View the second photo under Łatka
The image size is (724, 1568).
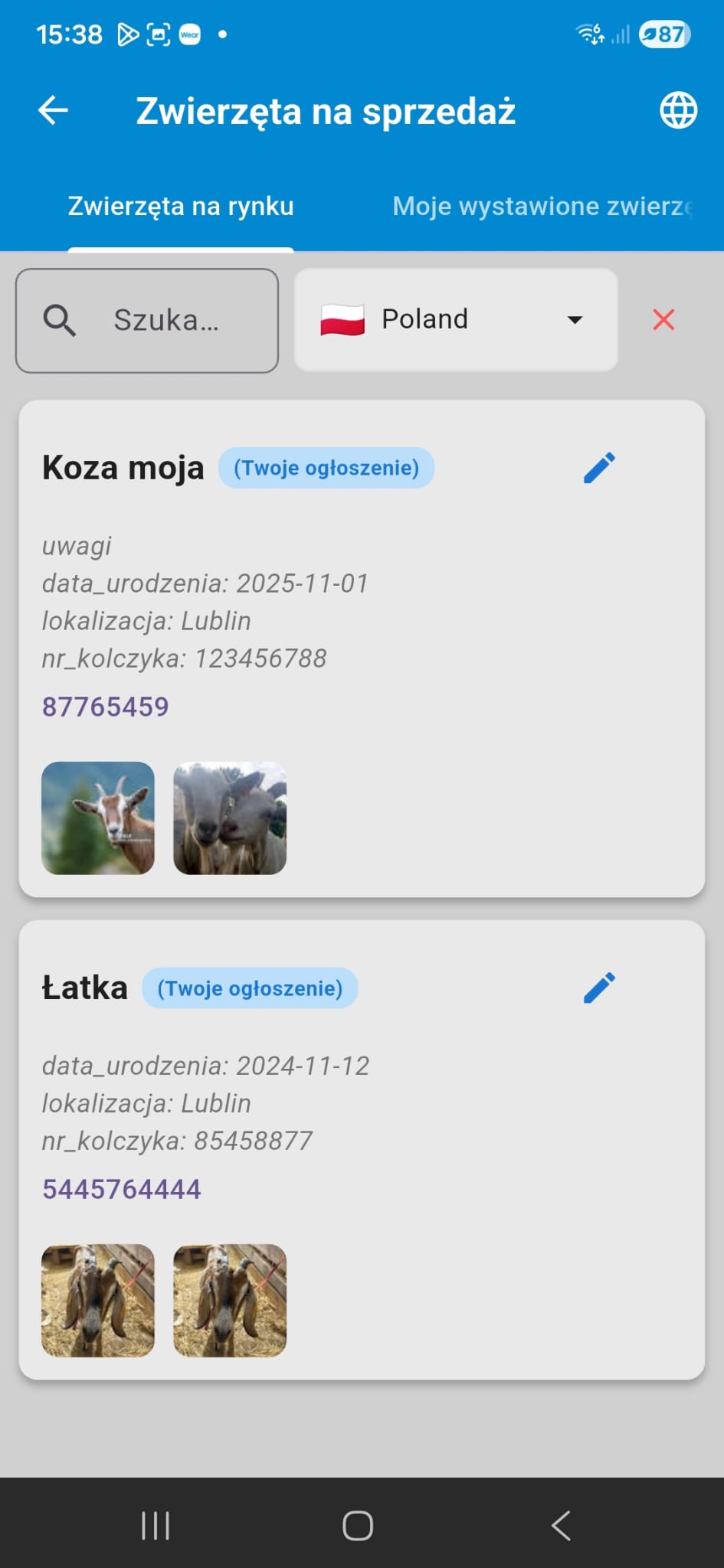[229, 1300]
